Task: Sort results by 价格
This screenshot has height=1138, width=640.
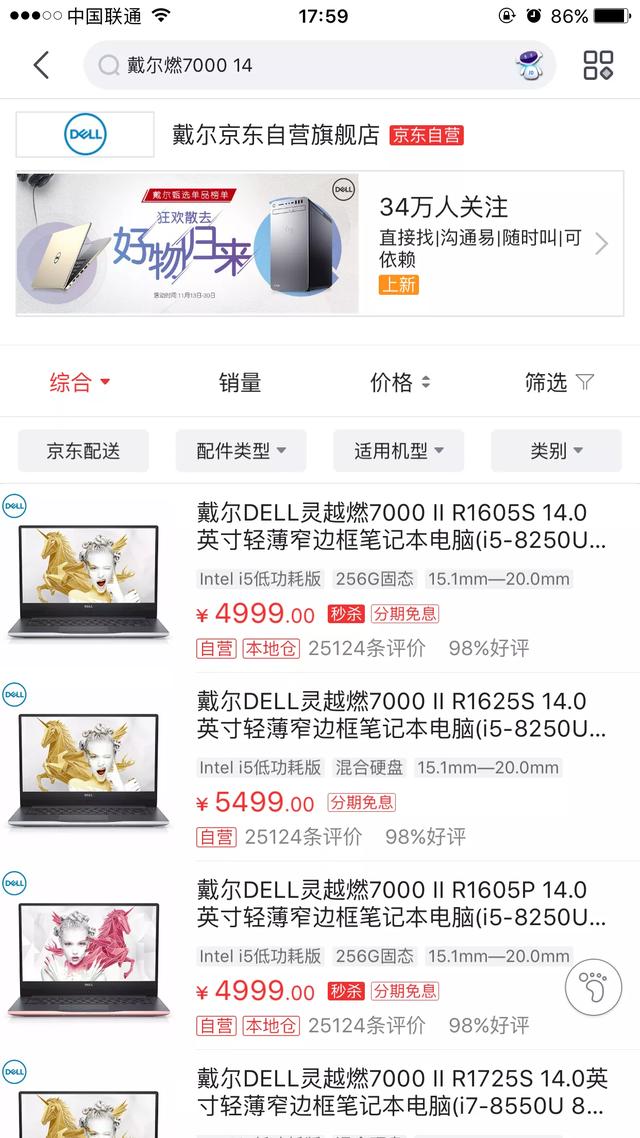Action: [399, 382]
